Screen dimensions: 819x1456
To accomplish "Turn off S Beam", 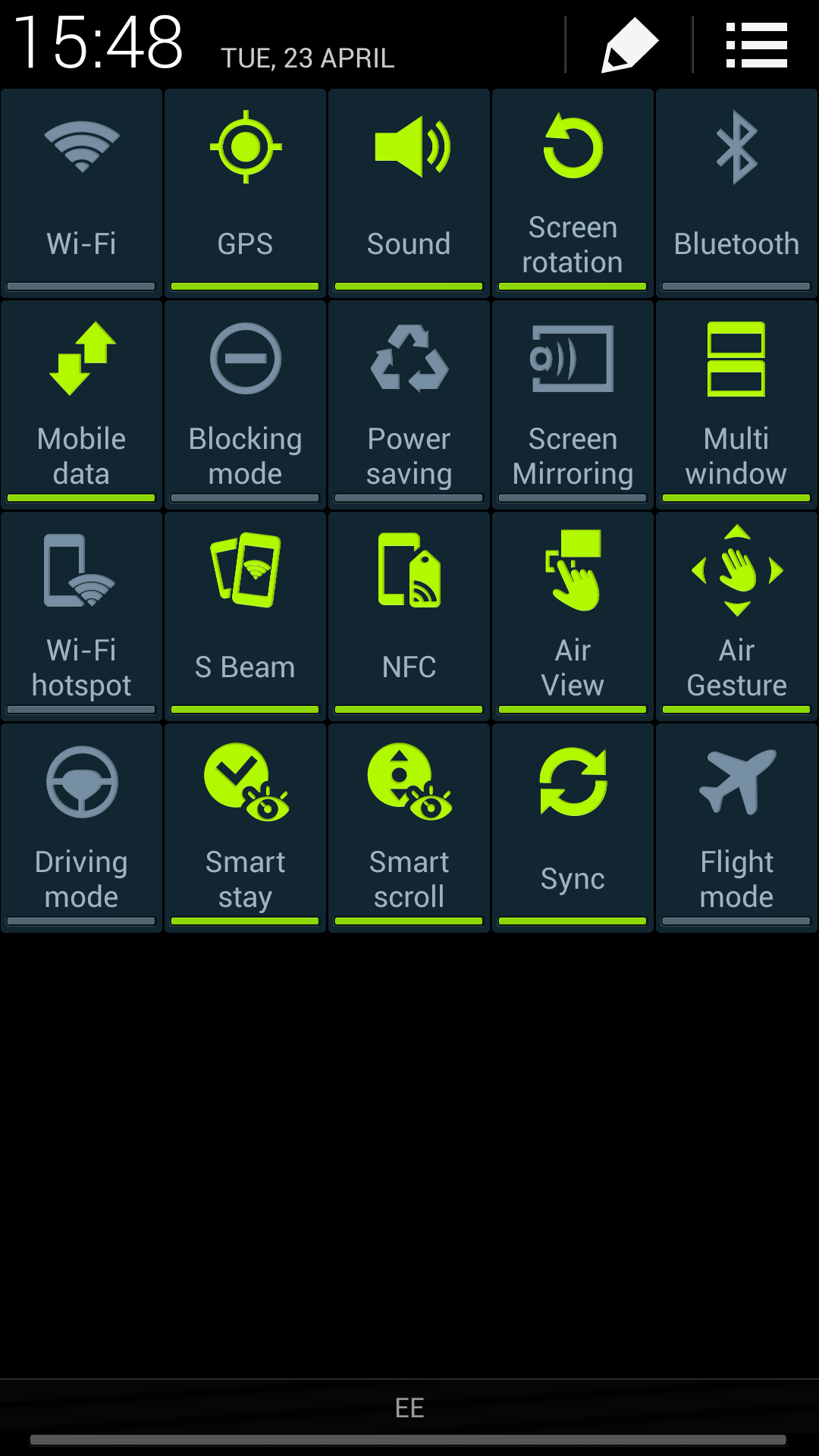I will coord(246,615).
